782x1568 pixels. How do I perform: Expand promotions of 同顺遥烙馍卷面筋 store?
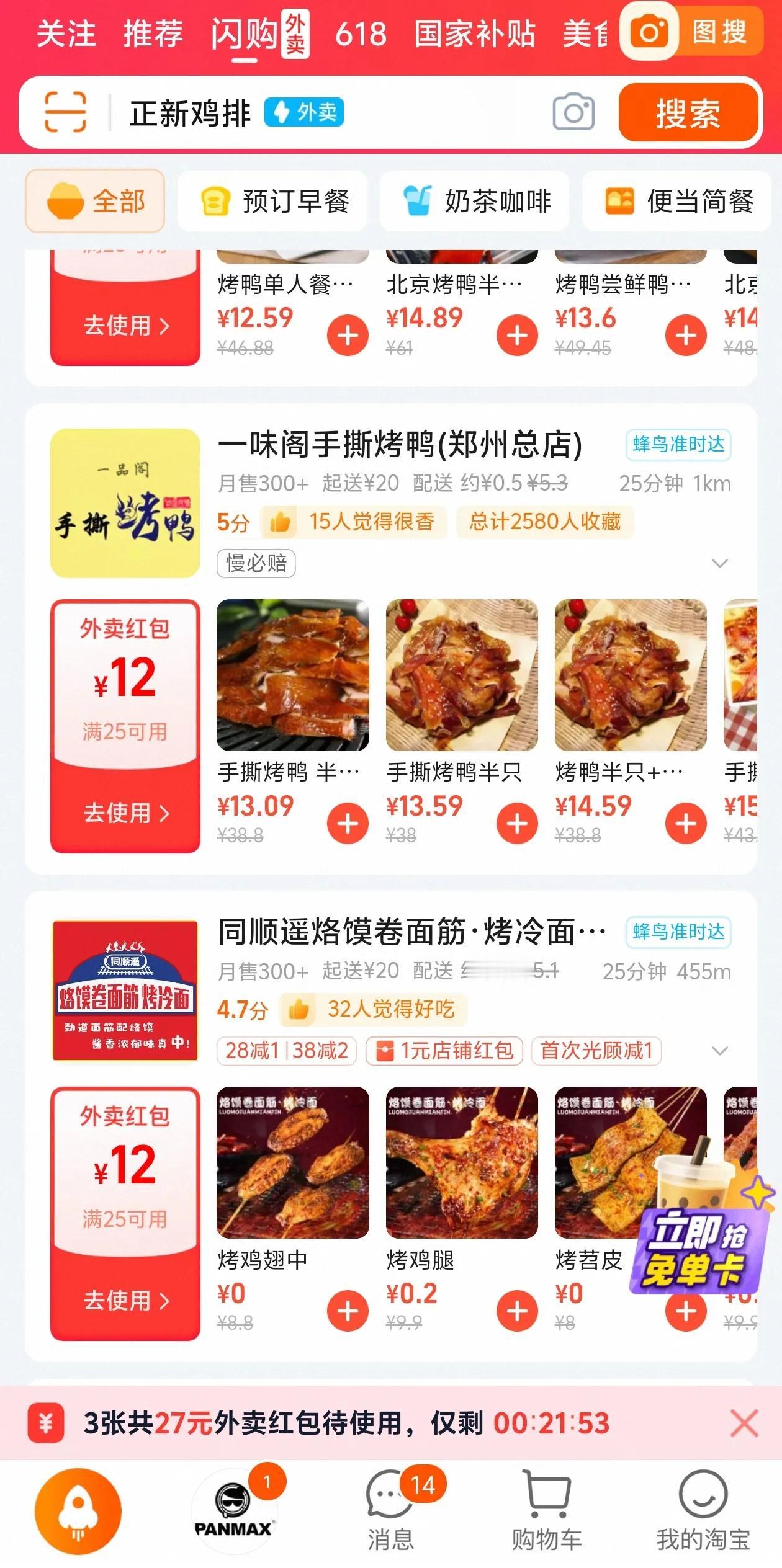point(719,1051)
